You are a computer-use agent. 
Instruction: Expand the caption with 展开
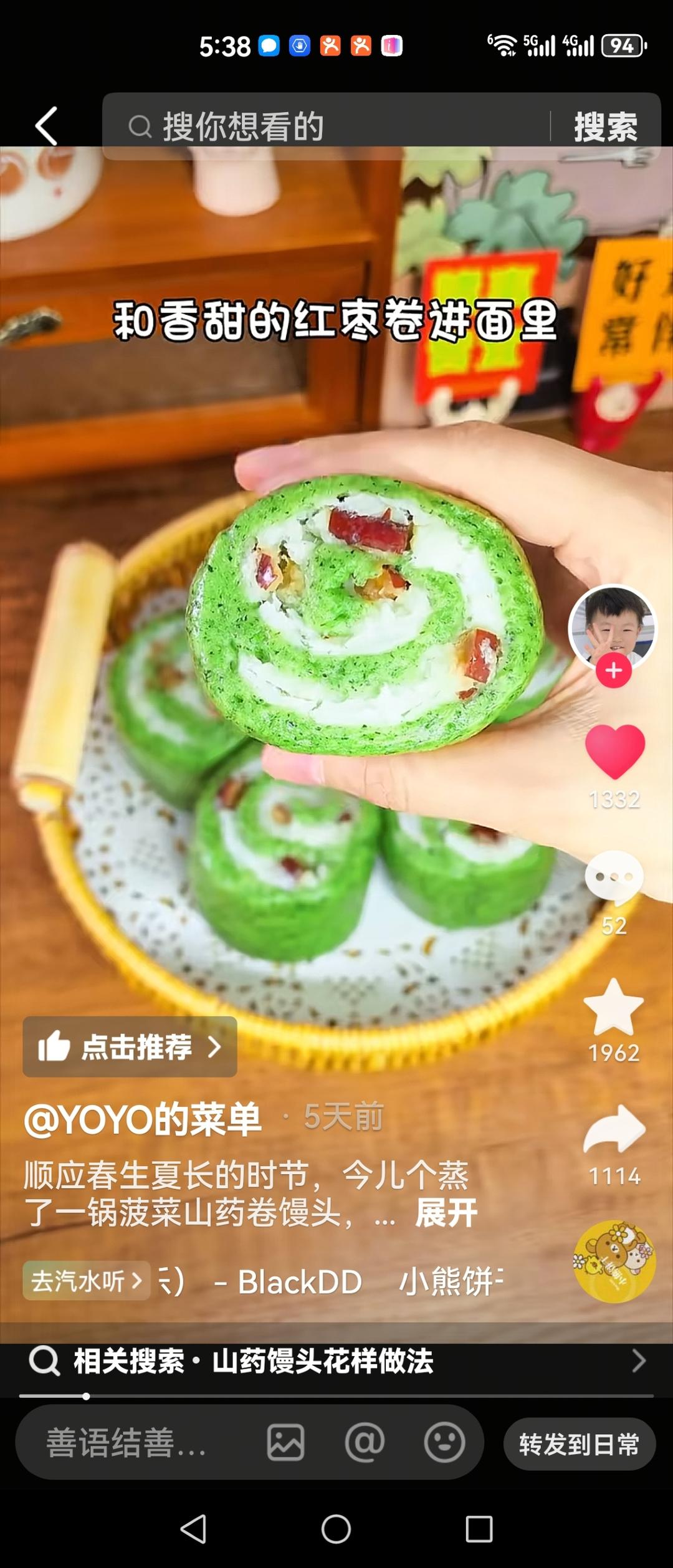tap(446, 1213)
